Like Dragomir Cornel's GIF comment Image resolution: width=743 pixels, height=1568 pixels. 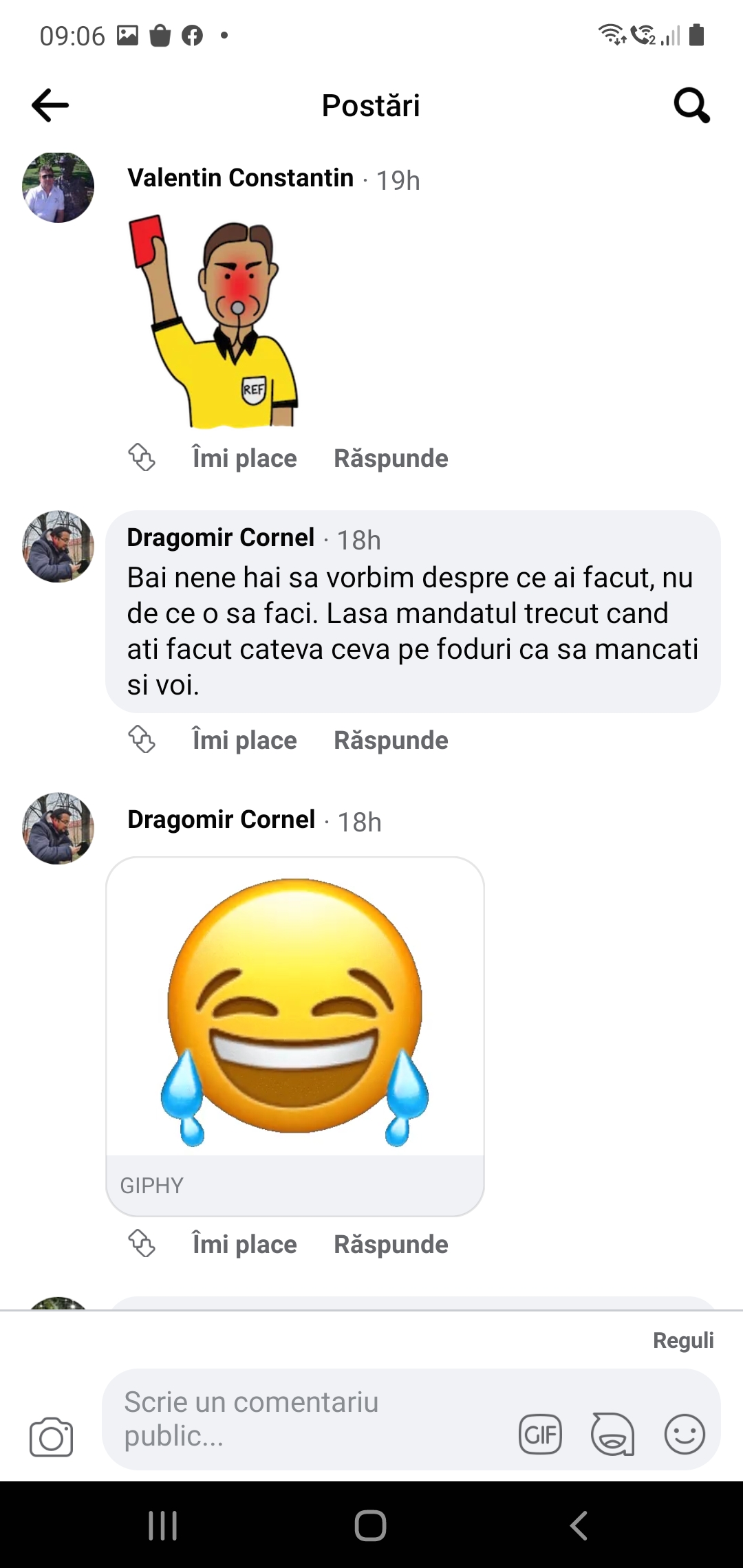pos(244,1244)
